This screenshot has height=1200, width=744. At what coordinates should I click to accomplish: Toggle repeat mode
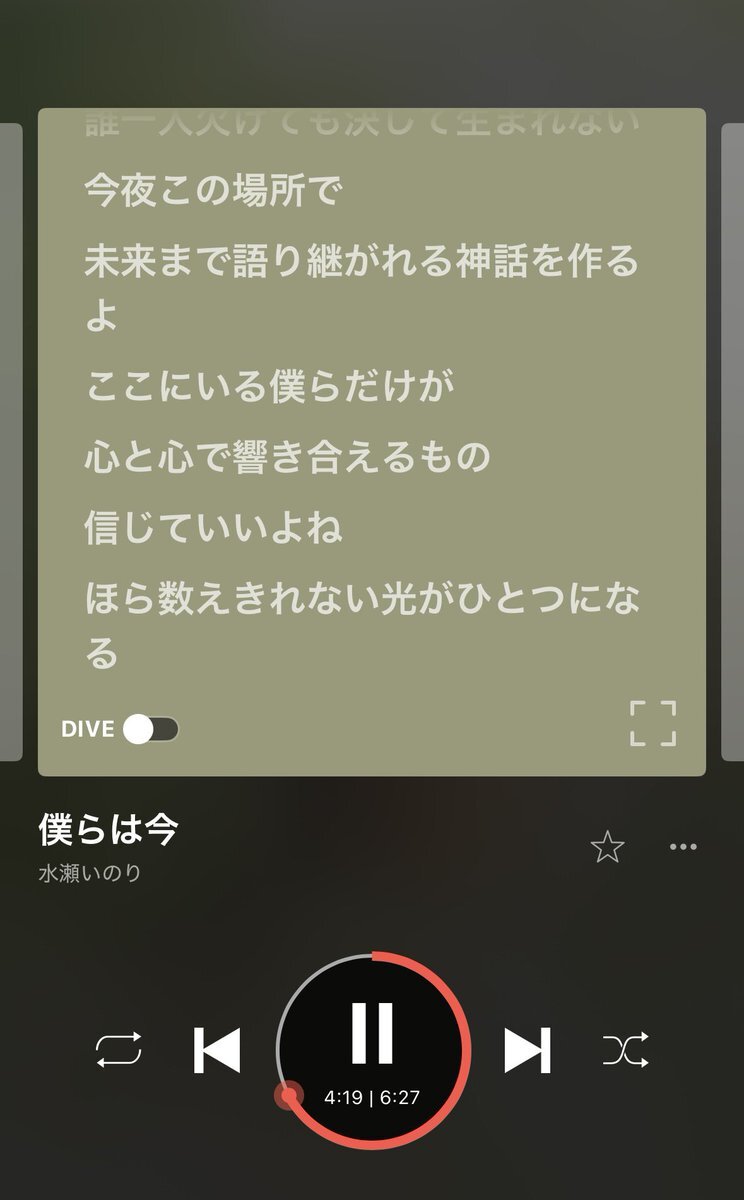coord(118,1050)
